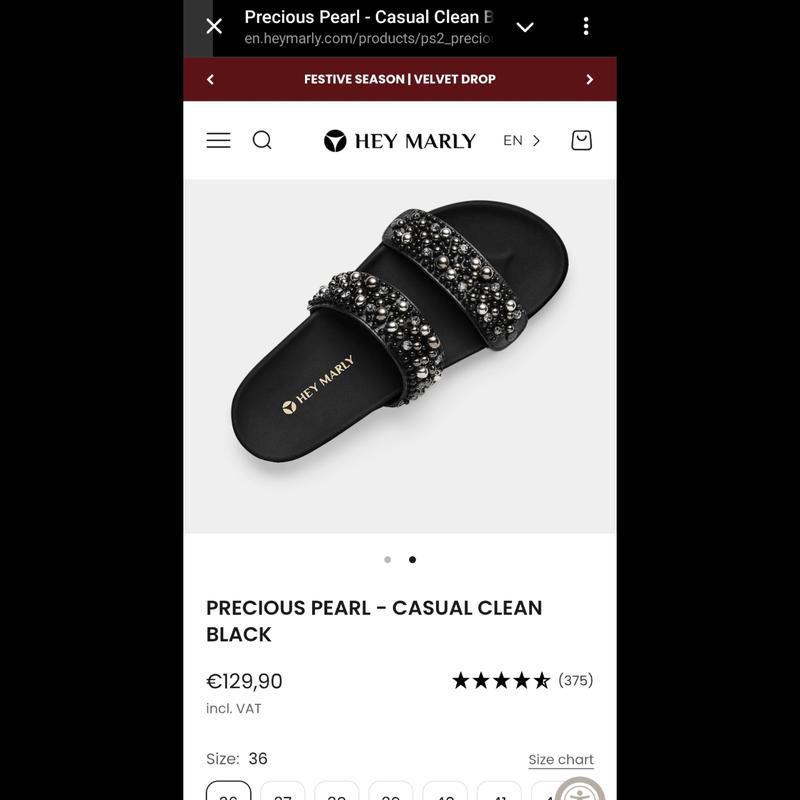Image resolution: width=800 pixels, height=800 pixels.
Task: Open the Size chart link
Action: [x=561, y=760]
